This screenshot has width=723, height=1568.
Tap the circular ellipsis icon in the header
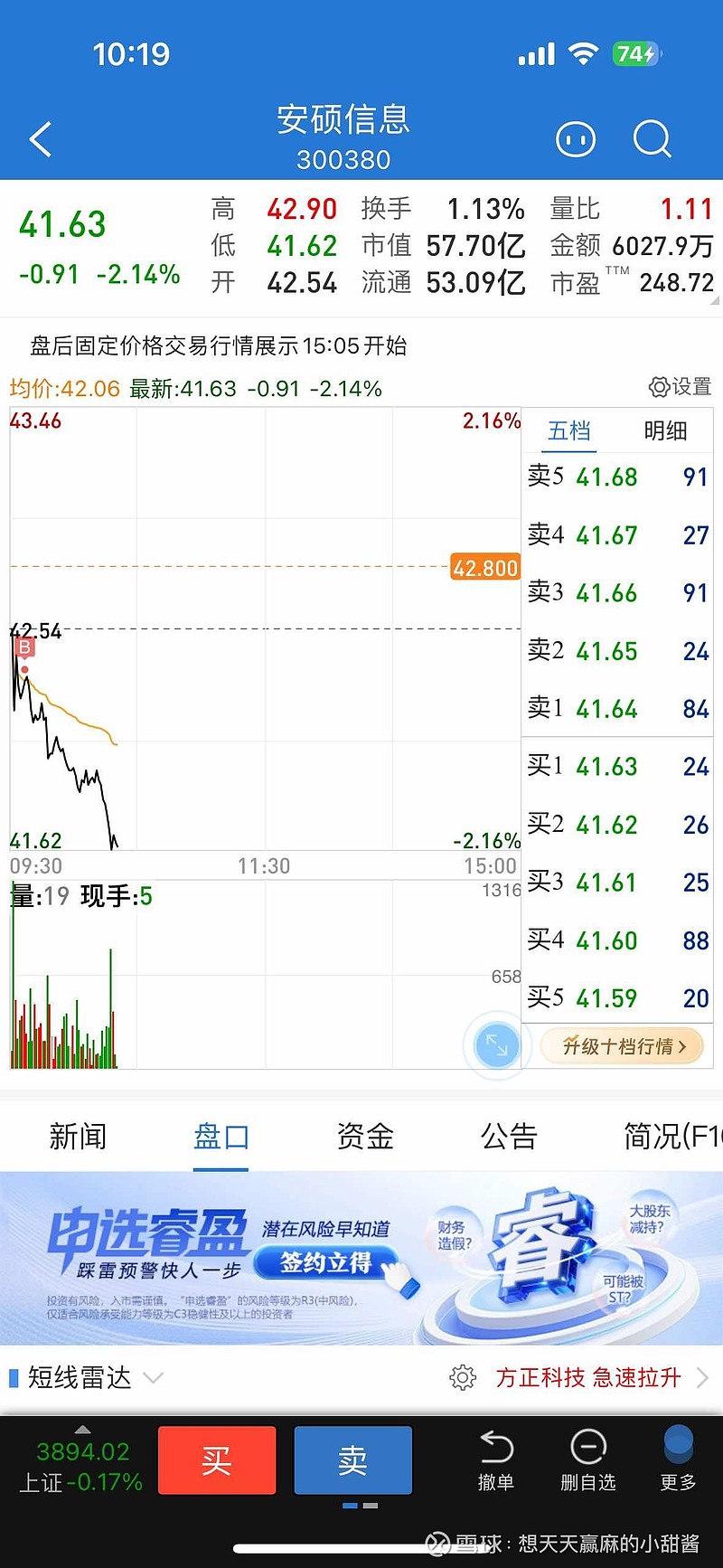click(576, 137)
